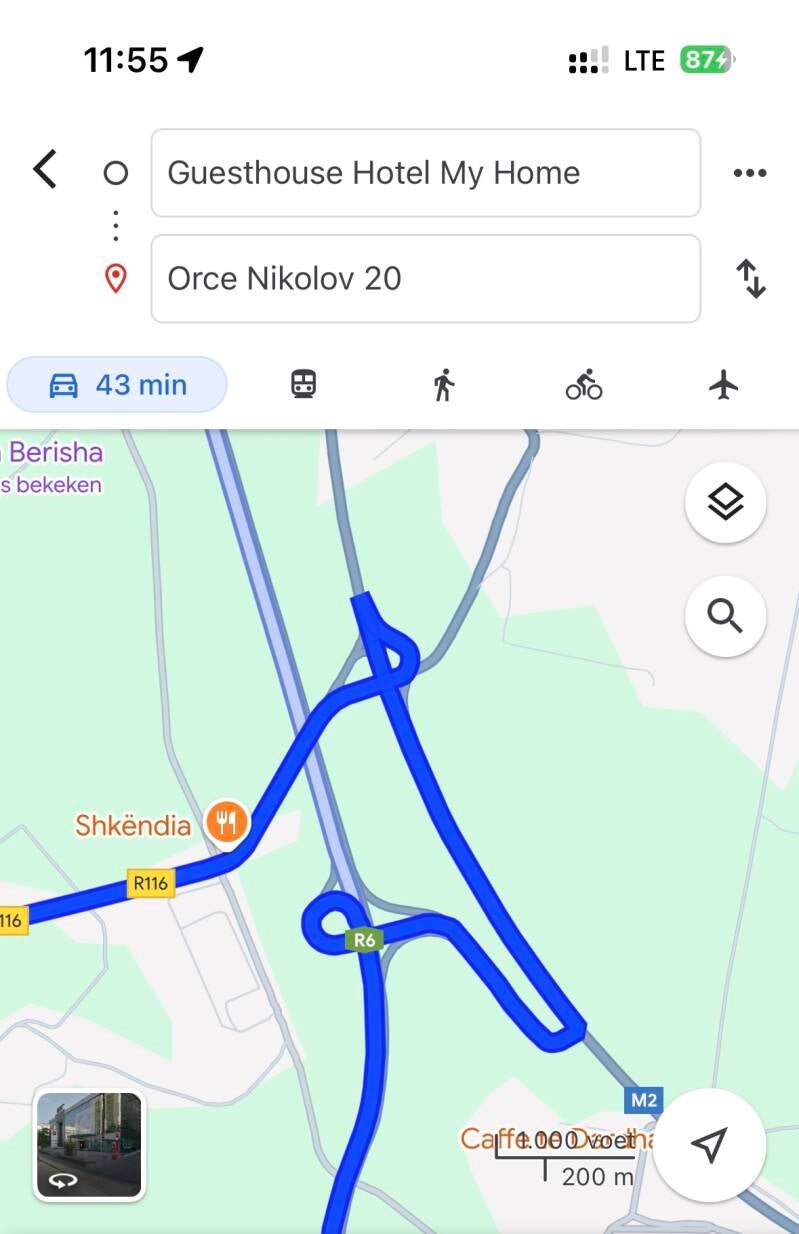Switch to walking directions
799x1234 pixels.
pos(444,385)
